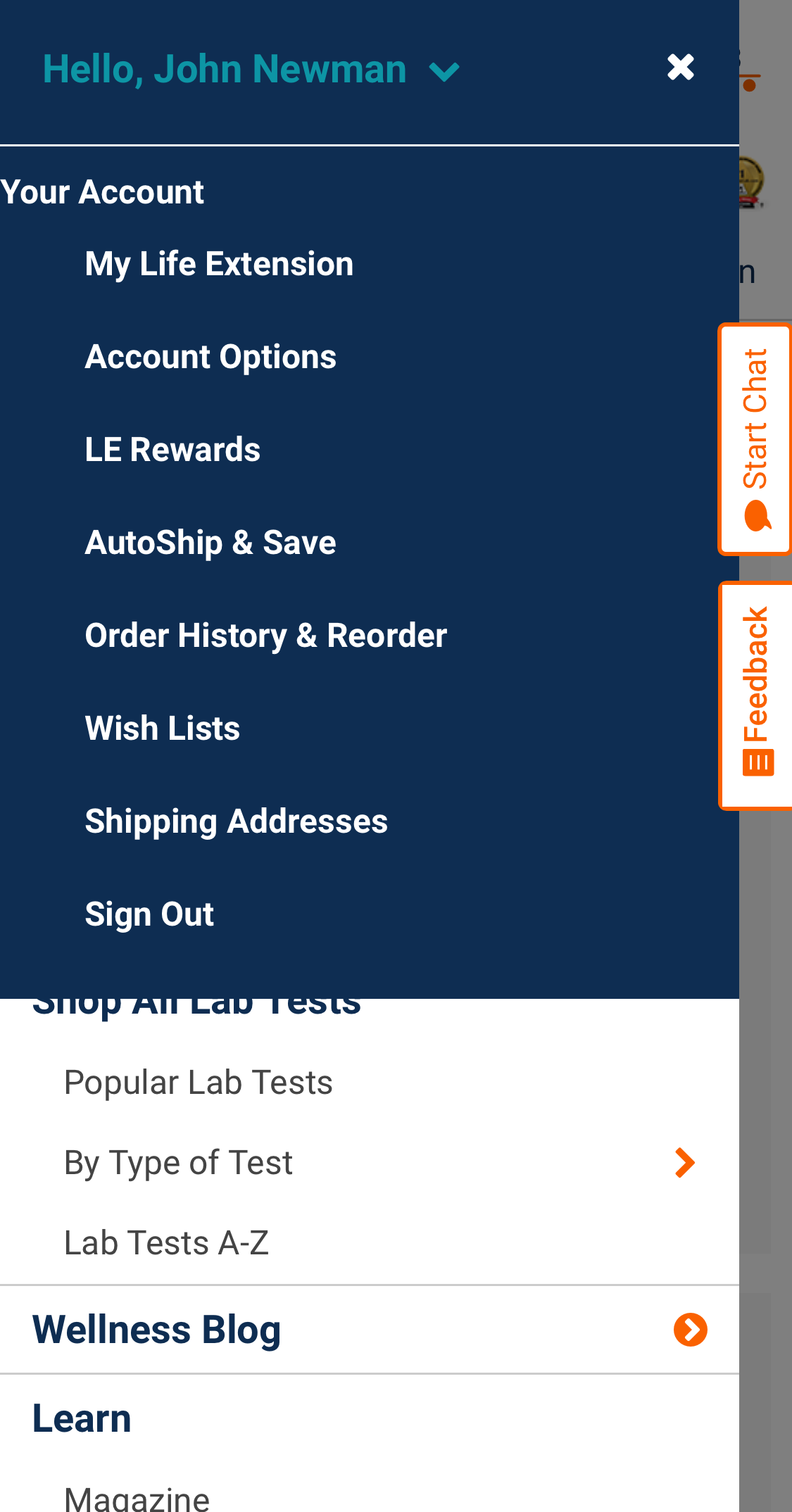The width and height of the screenshot is (792, 1512).
Task: Browse Popular Lab Tests
Action: [x=197, y=1082]
